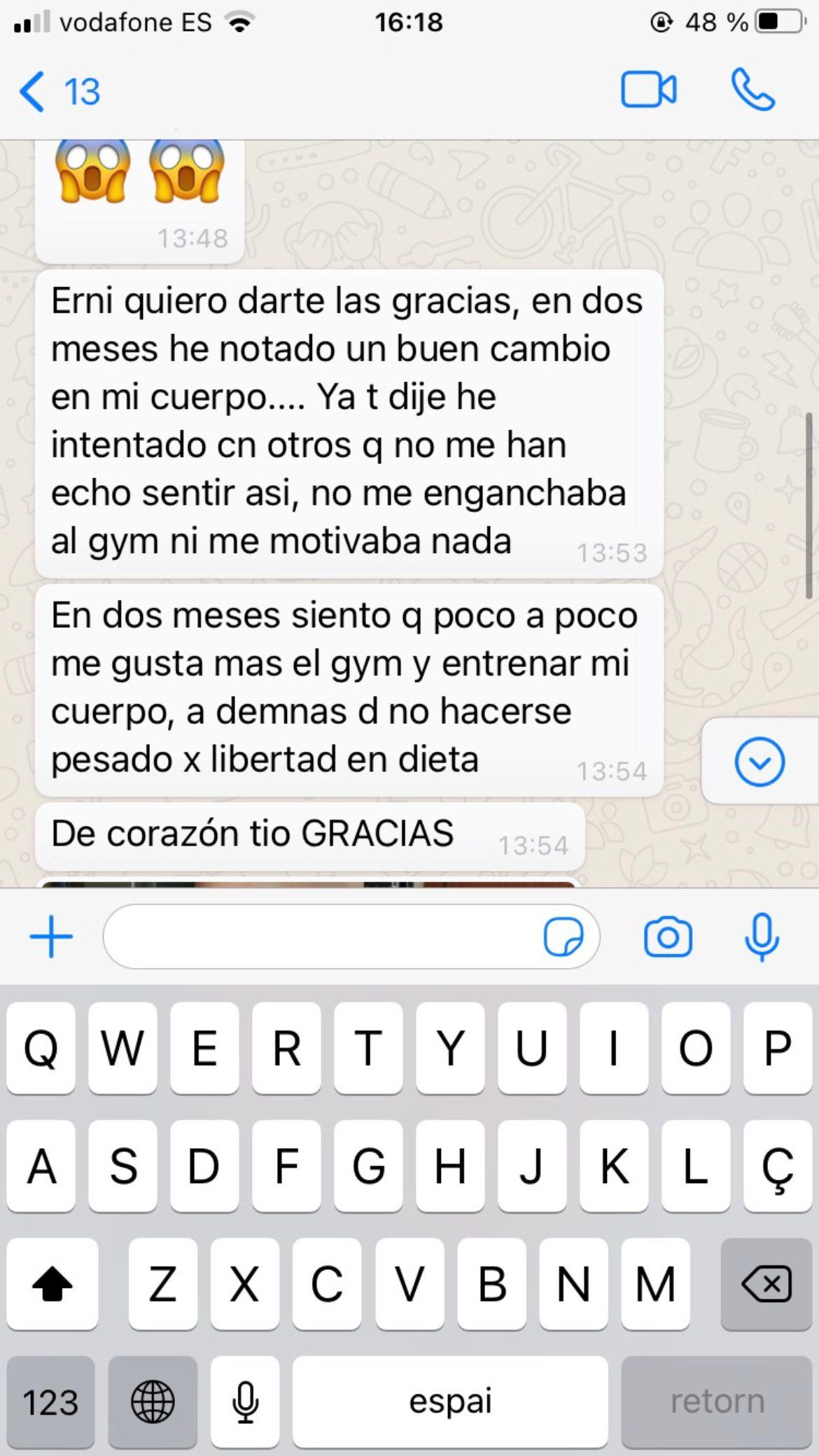Open the camera to take a photo
819x1456 pixels.
[x=668, y=937]
